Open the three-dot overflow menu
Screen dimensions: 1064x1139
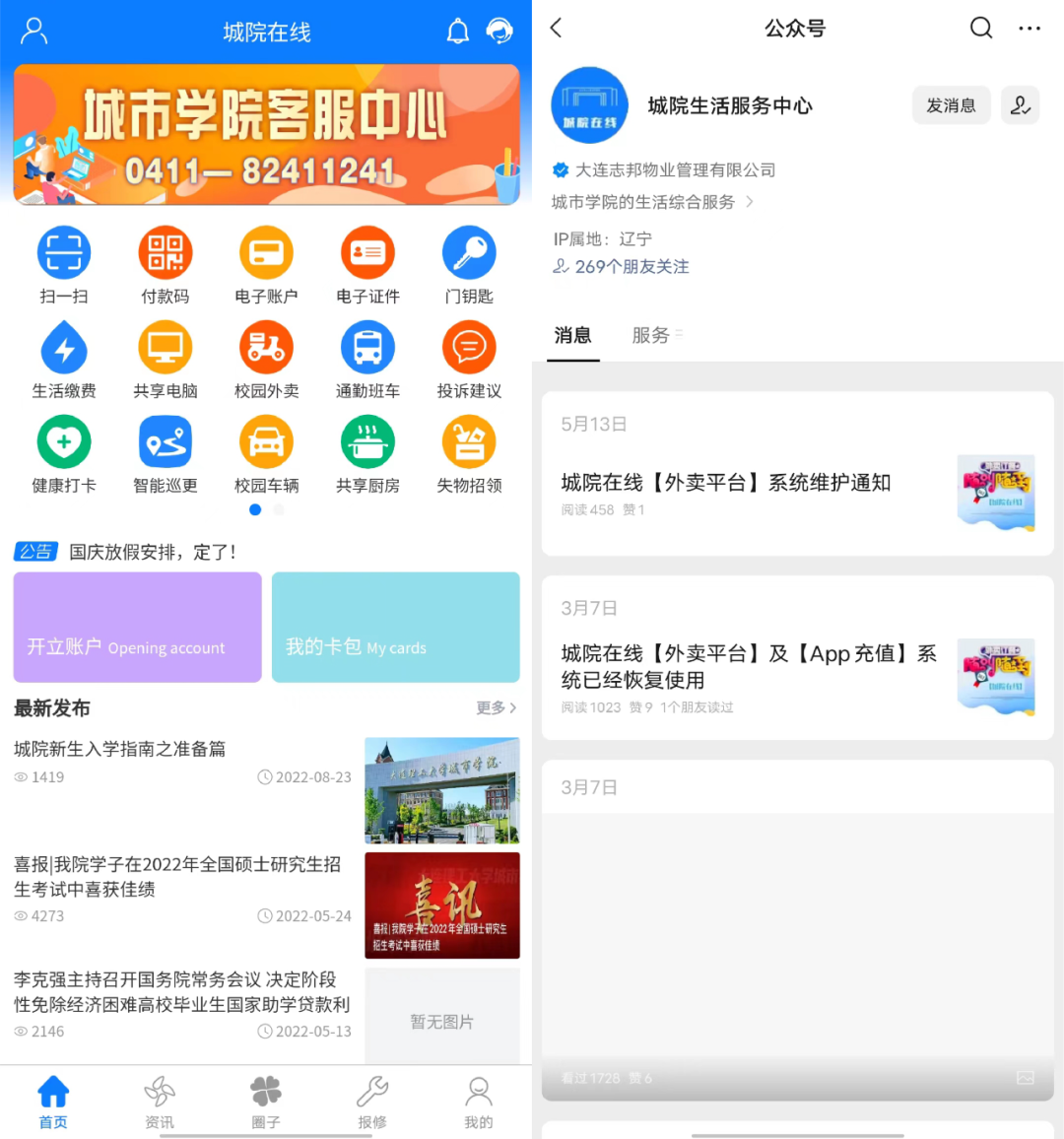[x=1030, y=29]
